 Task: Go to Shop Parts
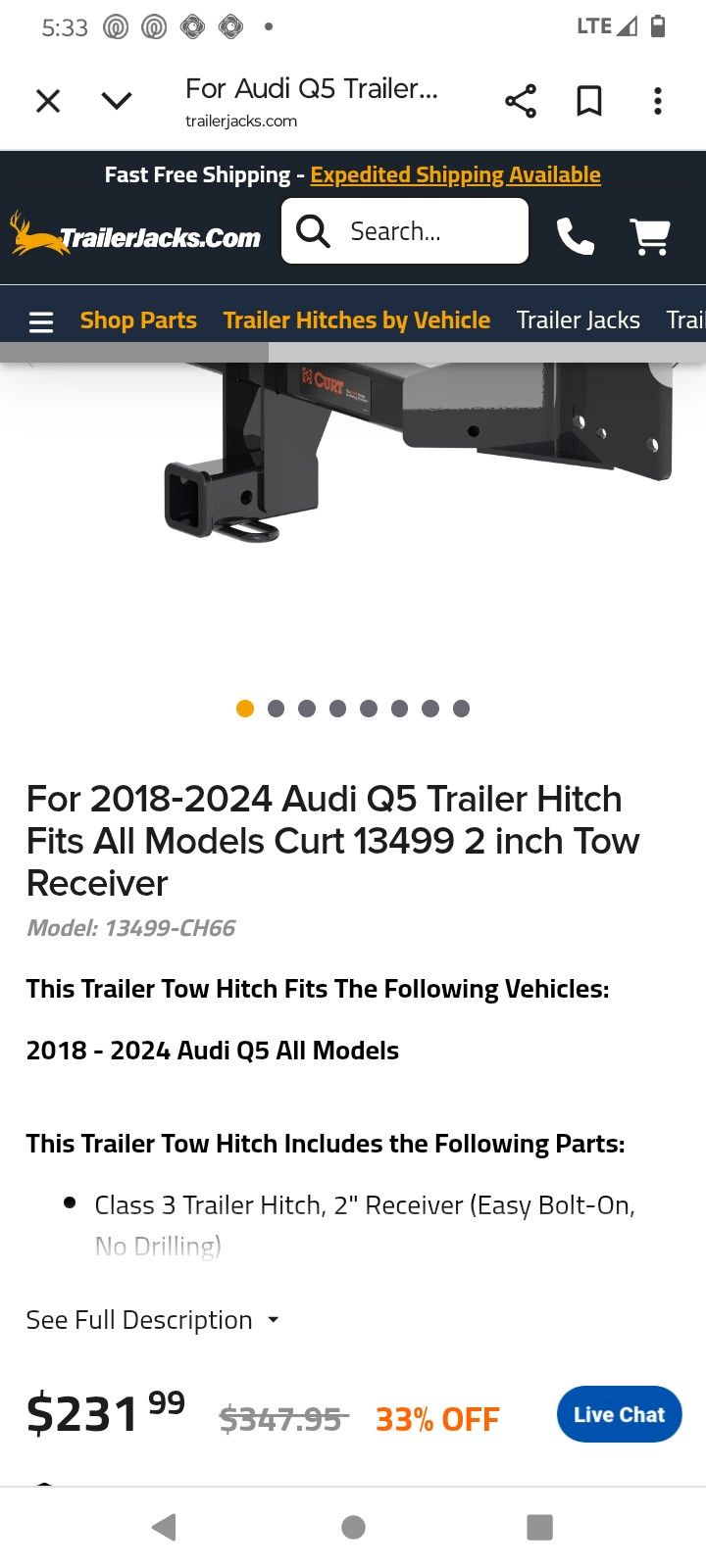[138, 320]
